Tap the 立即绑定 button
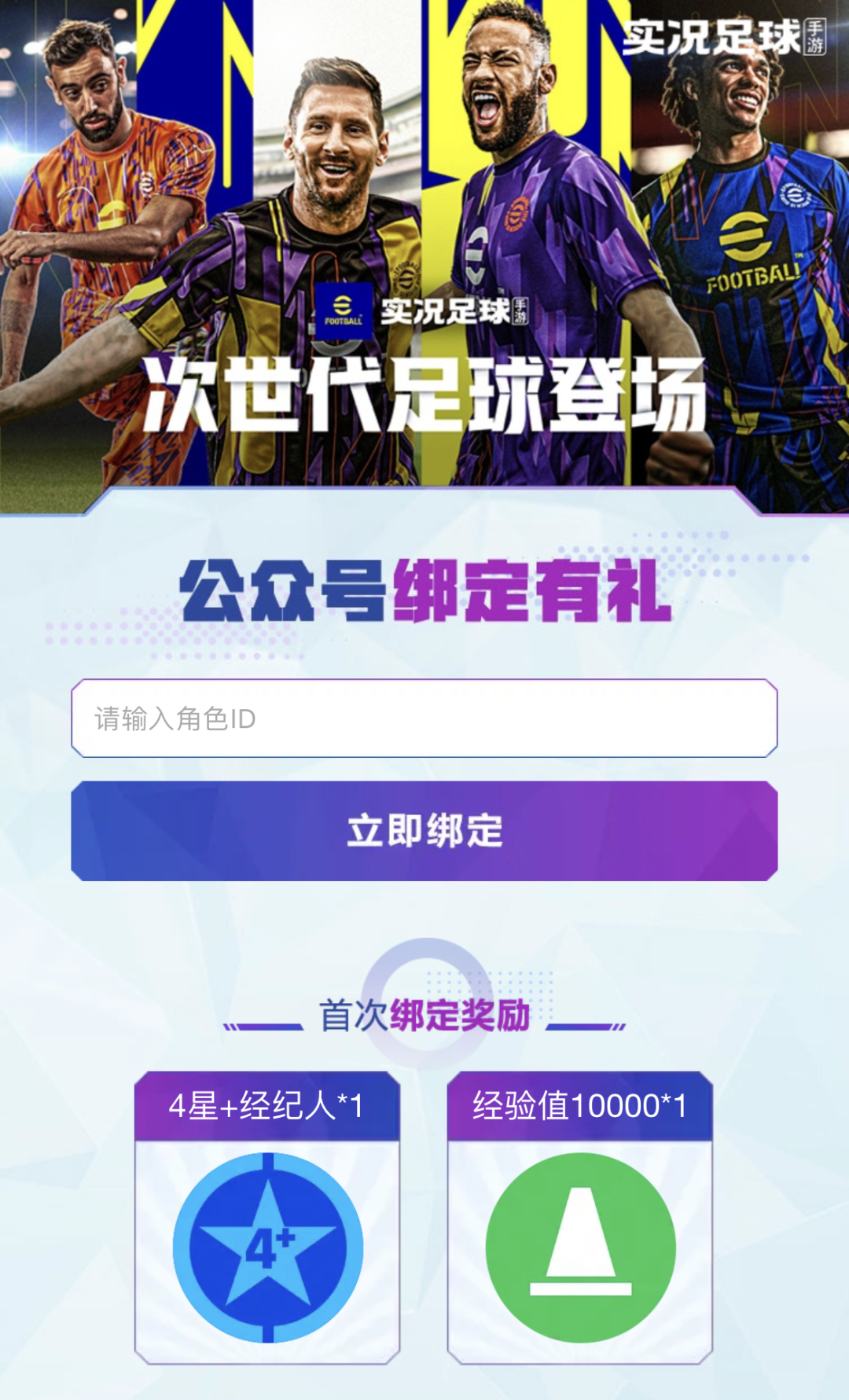The height and width of the screenshot is (1400, 849). [x=424, y=831]
